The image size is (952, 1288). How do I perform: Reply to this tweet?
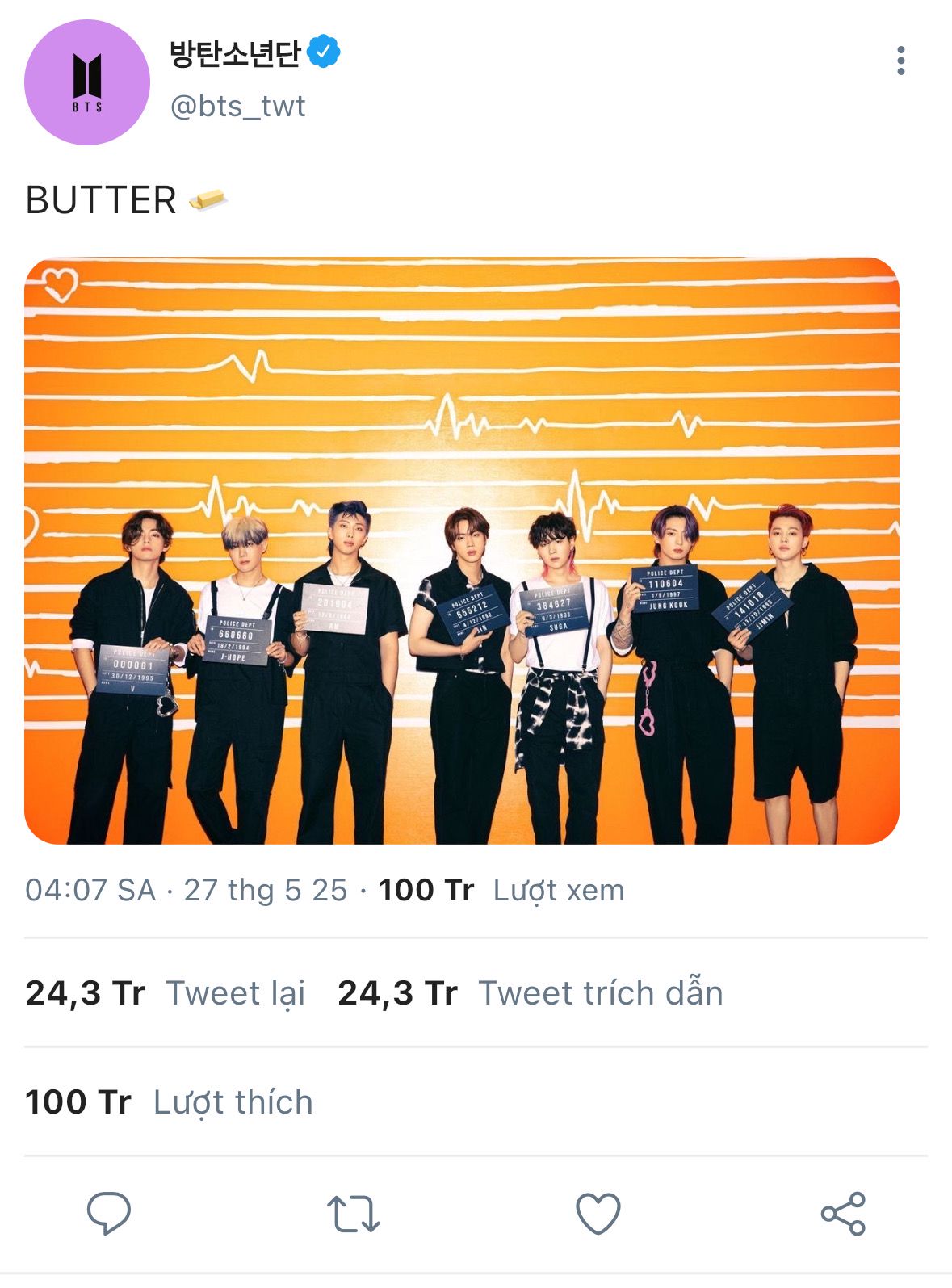109,1213
